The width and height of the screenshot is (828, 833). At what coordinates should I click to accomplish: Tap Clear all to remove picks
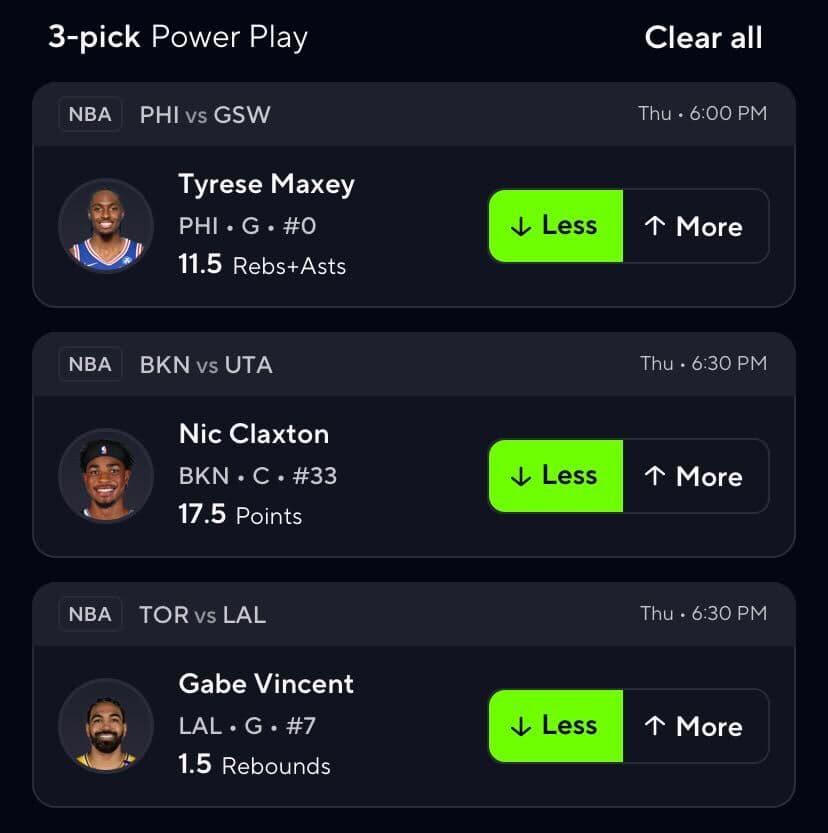tap(703, 38)
